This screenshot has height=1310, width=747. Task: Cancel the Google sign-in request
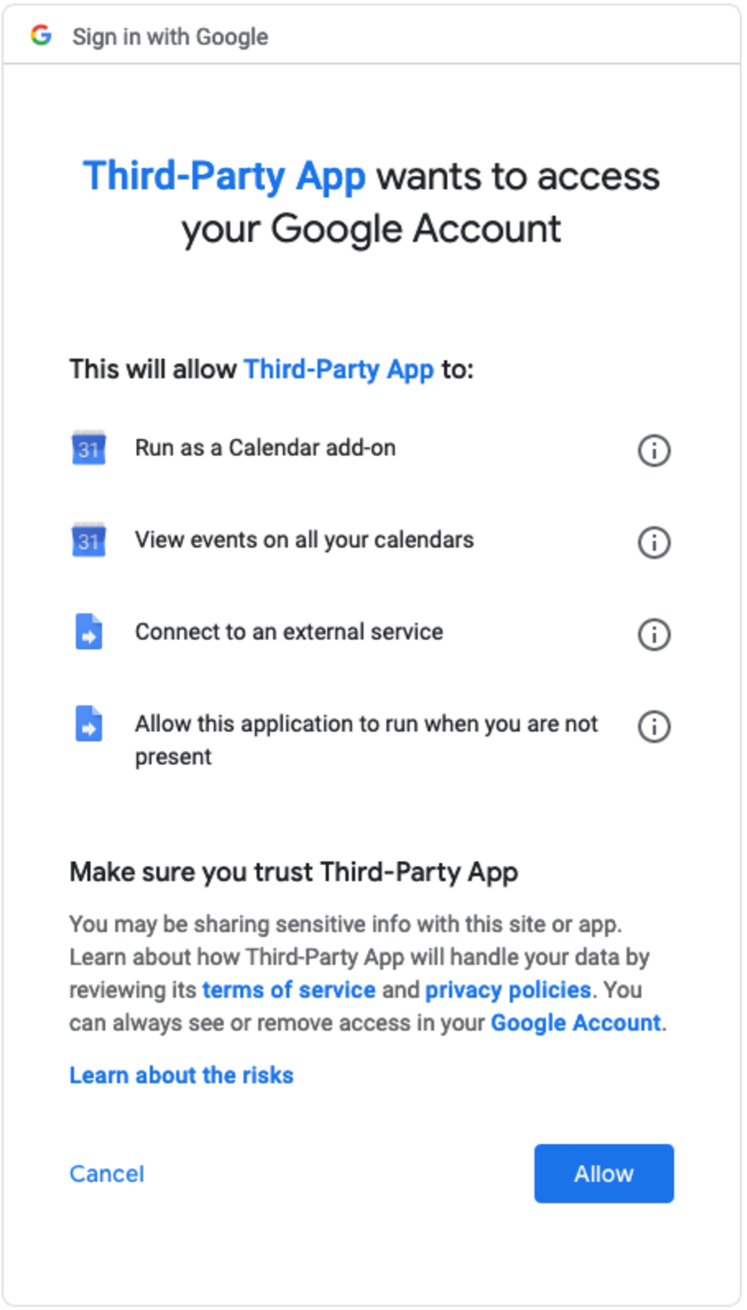point(107,1173)
